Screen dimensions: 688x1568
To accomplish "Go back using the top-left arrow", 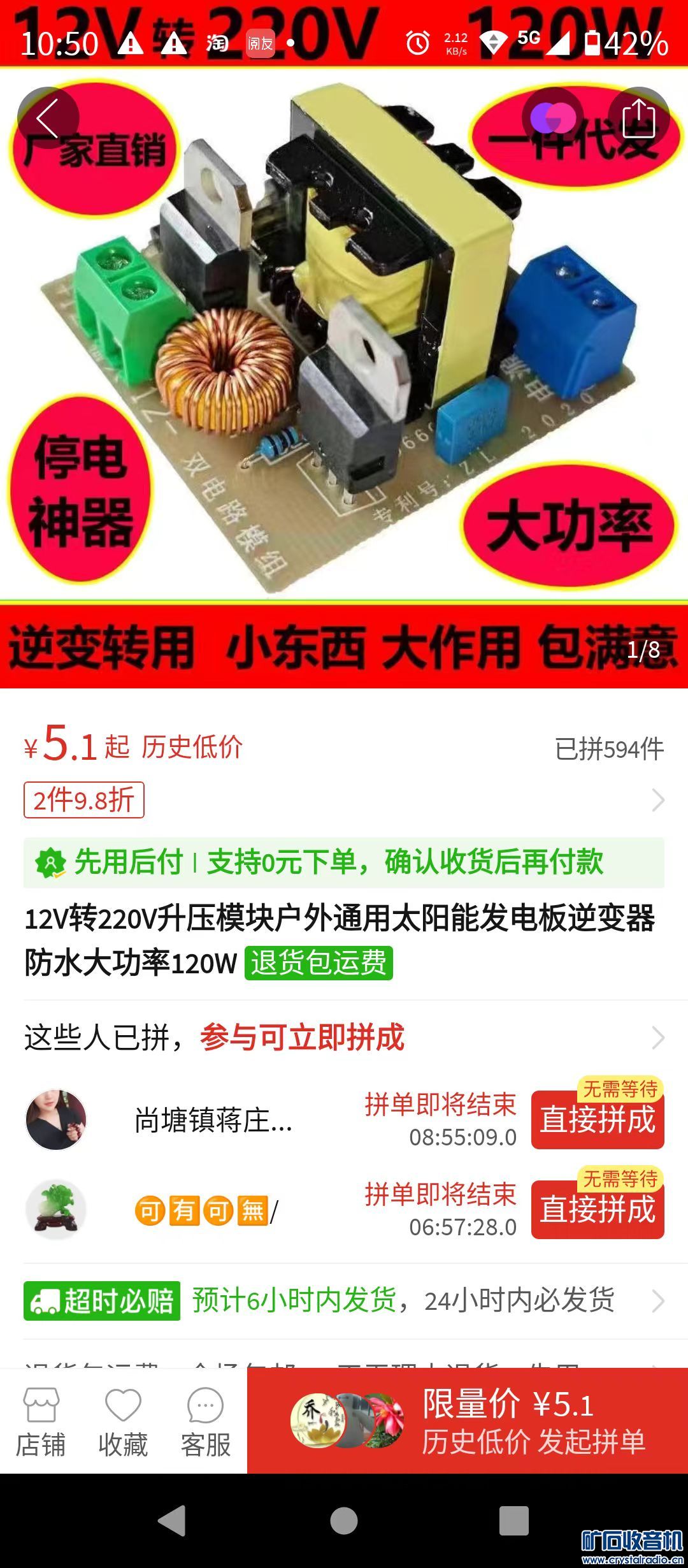I will pyautogui.click(x=48, y=118).
